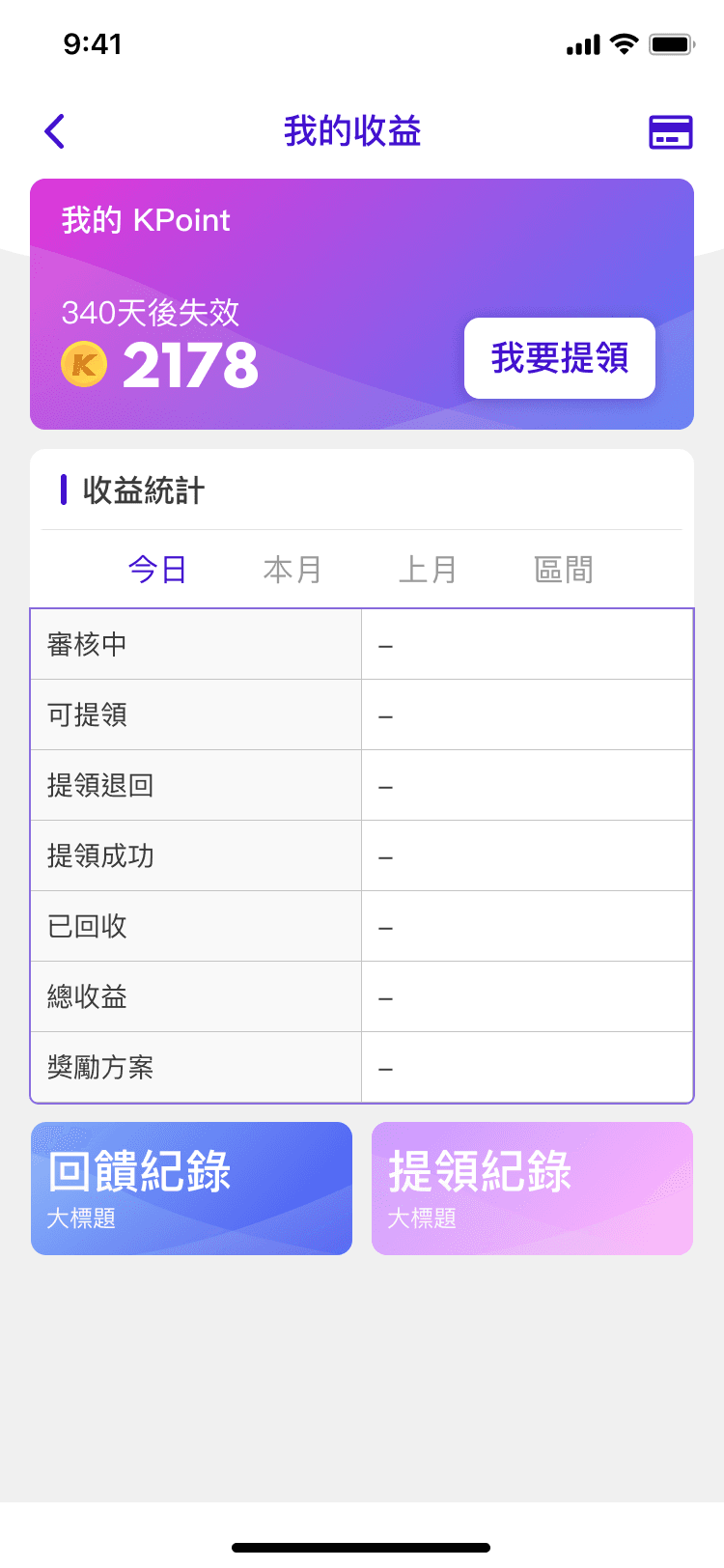Viewport: 724px width, 1568px height.
Task: Select the 上月 tab
Action: click(x=428, y=570)
